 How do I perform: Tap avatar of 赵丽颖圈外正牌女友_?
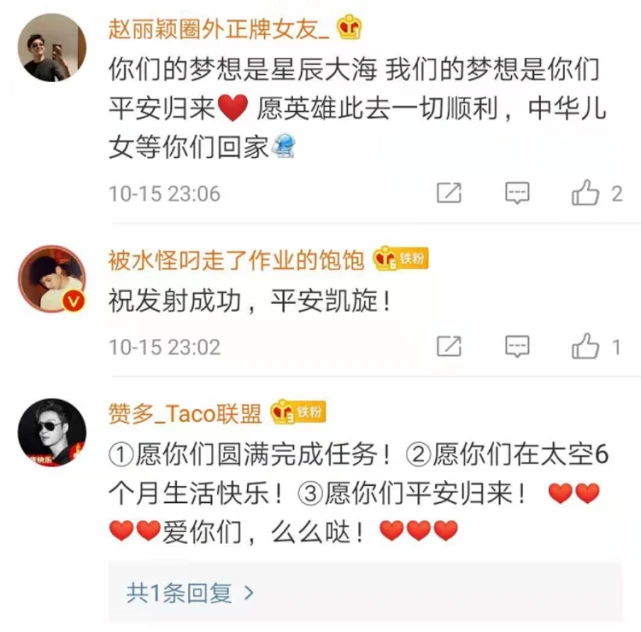[x=52, y=49]
